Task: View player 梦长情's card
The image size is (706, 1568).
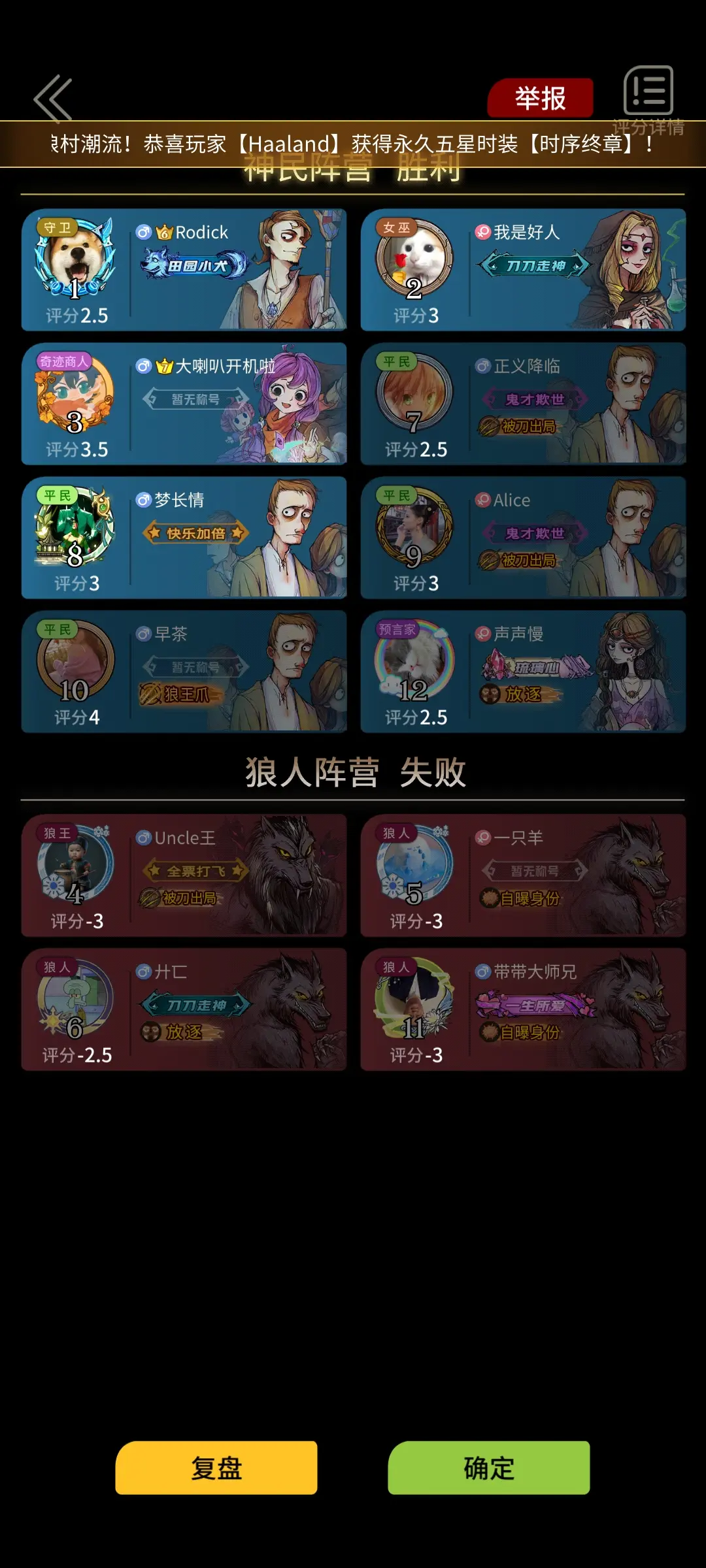Action: point(184,538)
